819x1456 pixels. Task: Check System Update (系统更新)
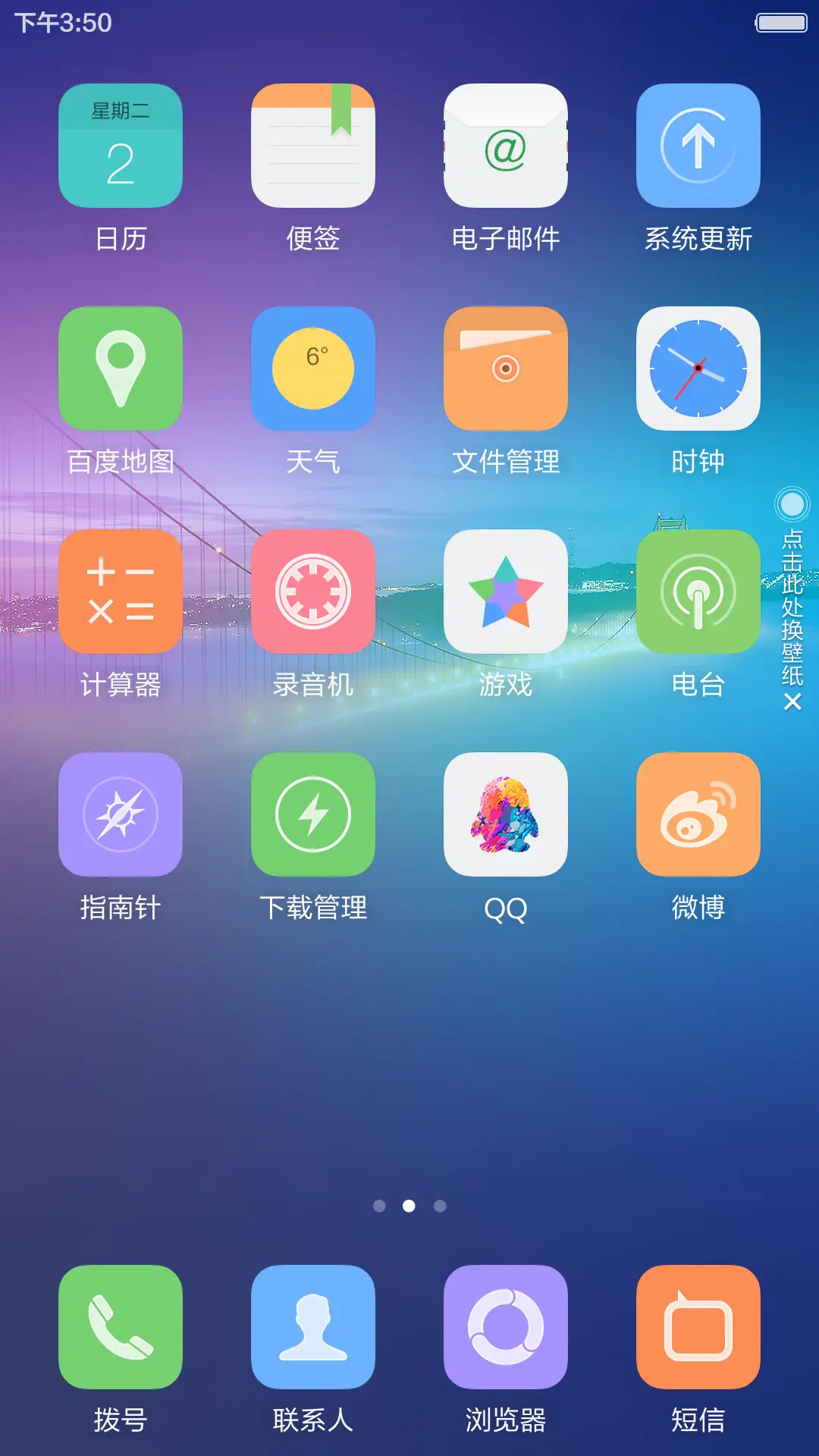pos(698,145)
